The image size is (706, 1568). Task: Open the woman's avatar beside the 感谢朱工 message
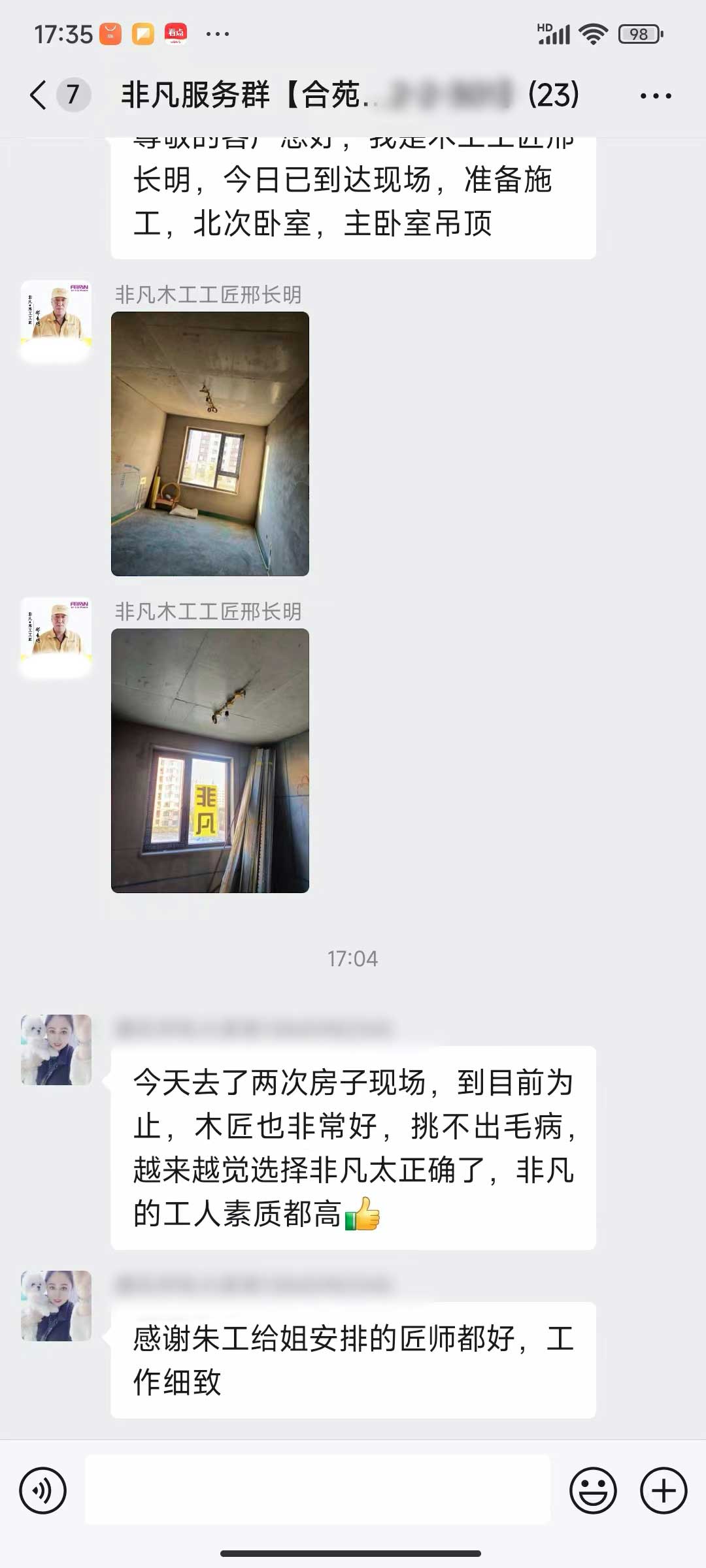(x=56, y=1306)
